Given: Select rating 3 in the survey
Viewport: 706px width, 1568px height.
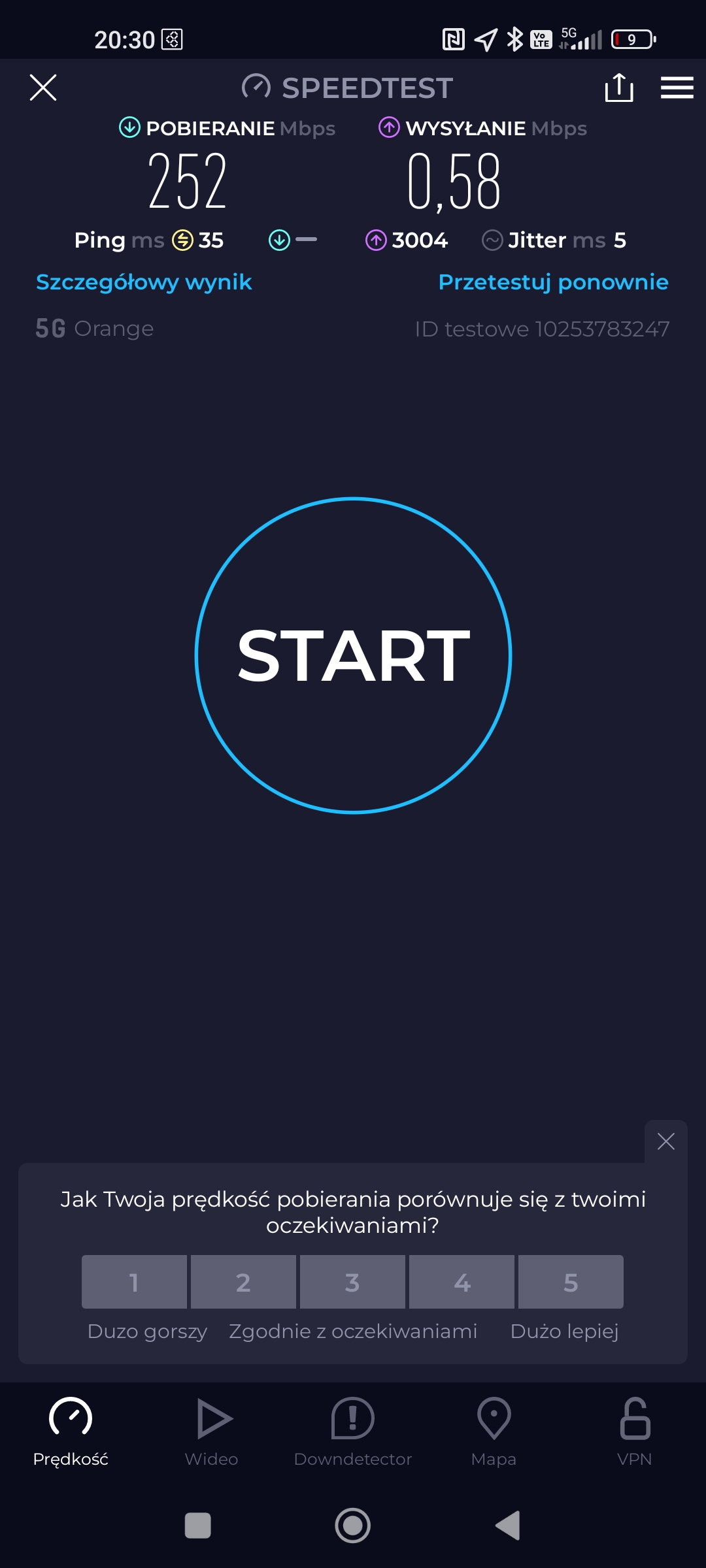Looking at the screenshot, I should tap(352, 1282).
